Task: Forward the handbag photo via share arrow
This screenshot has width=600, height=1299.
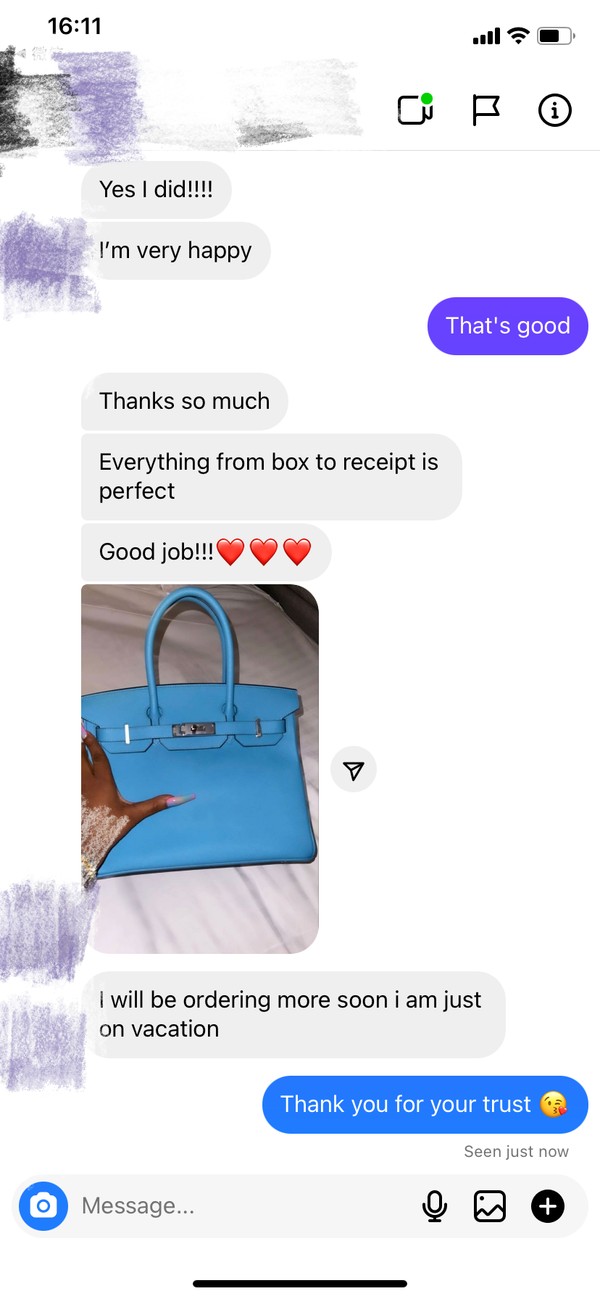Action: click(353, 769)
